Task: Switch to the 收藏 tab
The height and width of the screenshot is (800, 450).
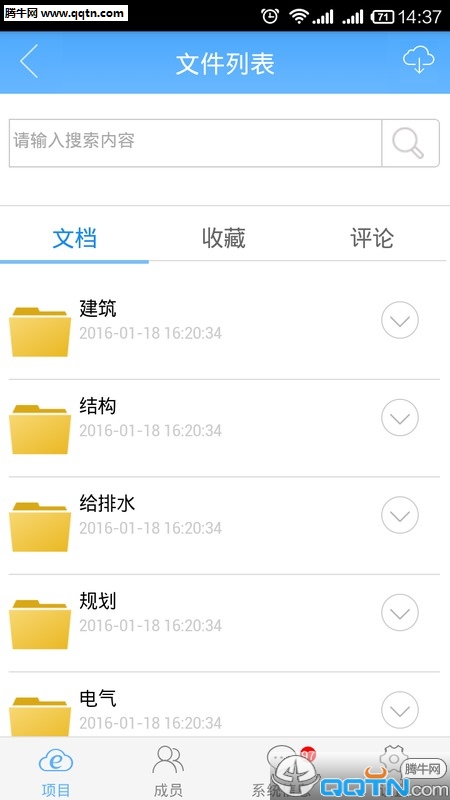Action: (223, 238)
